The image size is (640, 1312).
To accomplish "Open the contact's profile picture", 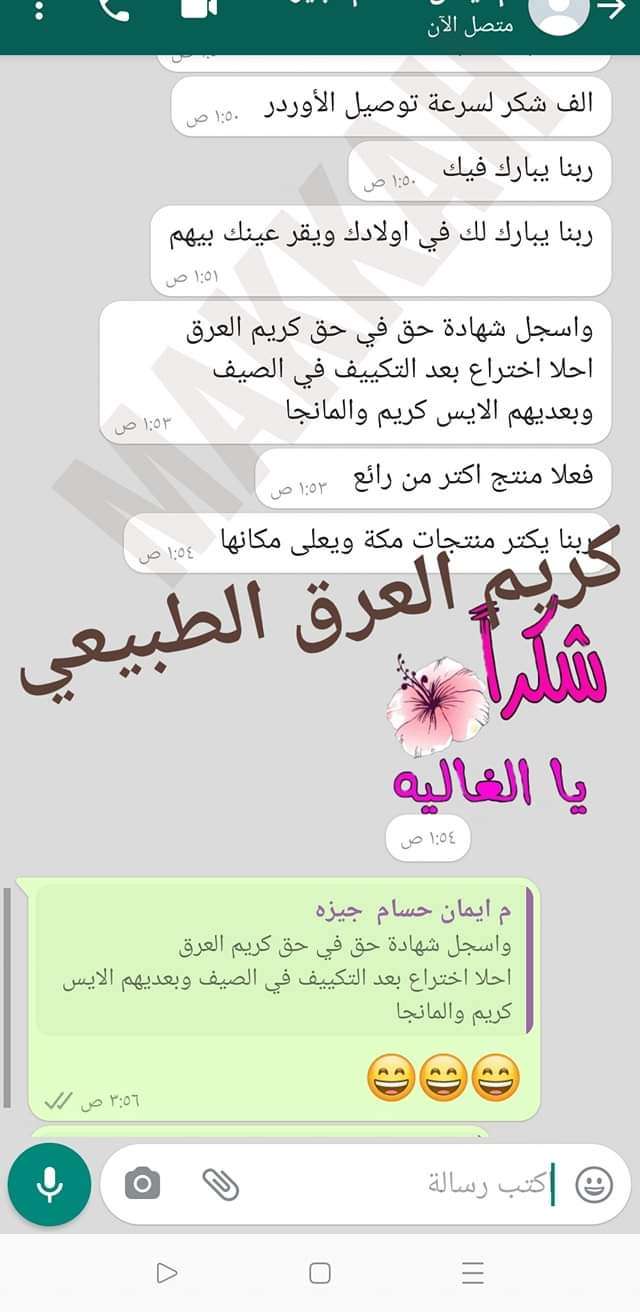I will pos(558,14).
